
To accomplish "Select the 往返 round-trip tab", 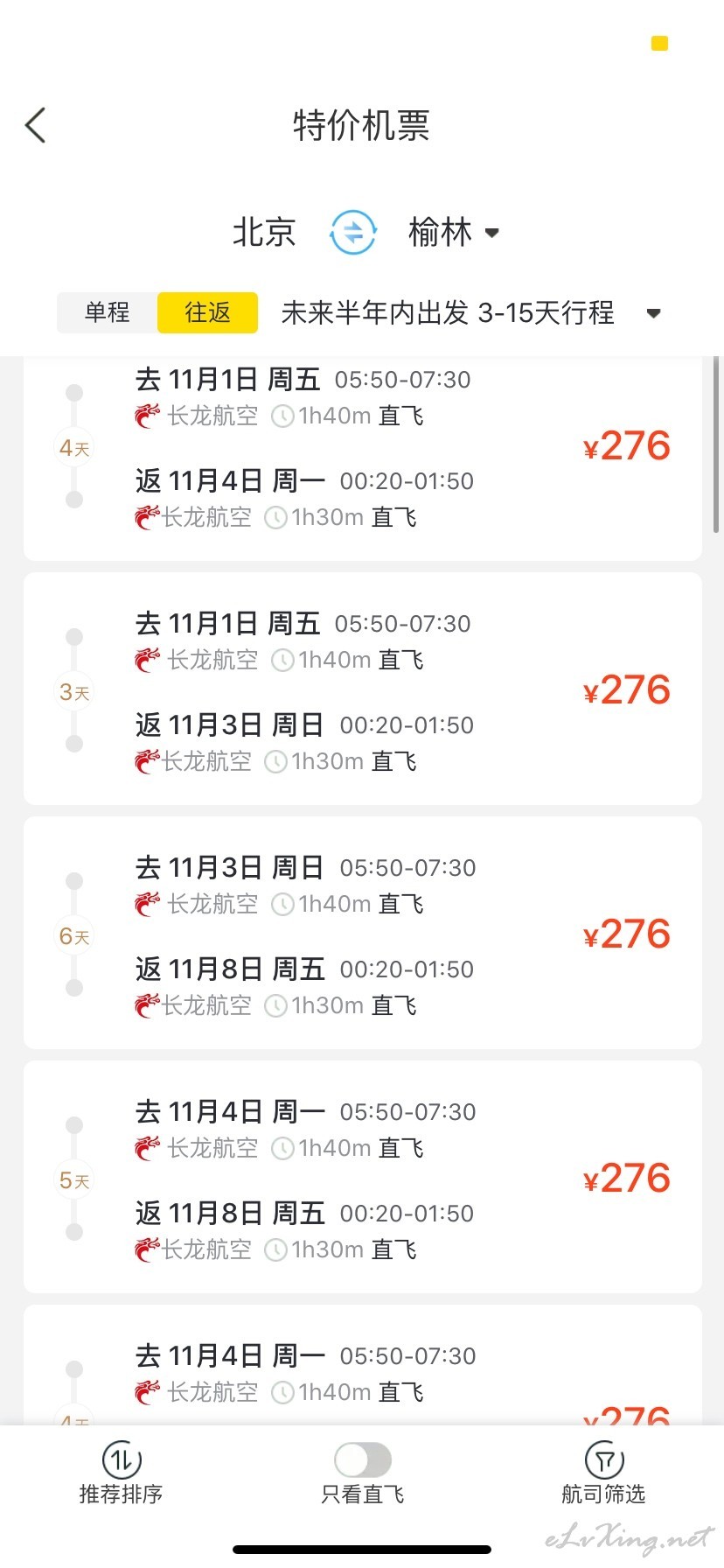I will pos(207,312).
